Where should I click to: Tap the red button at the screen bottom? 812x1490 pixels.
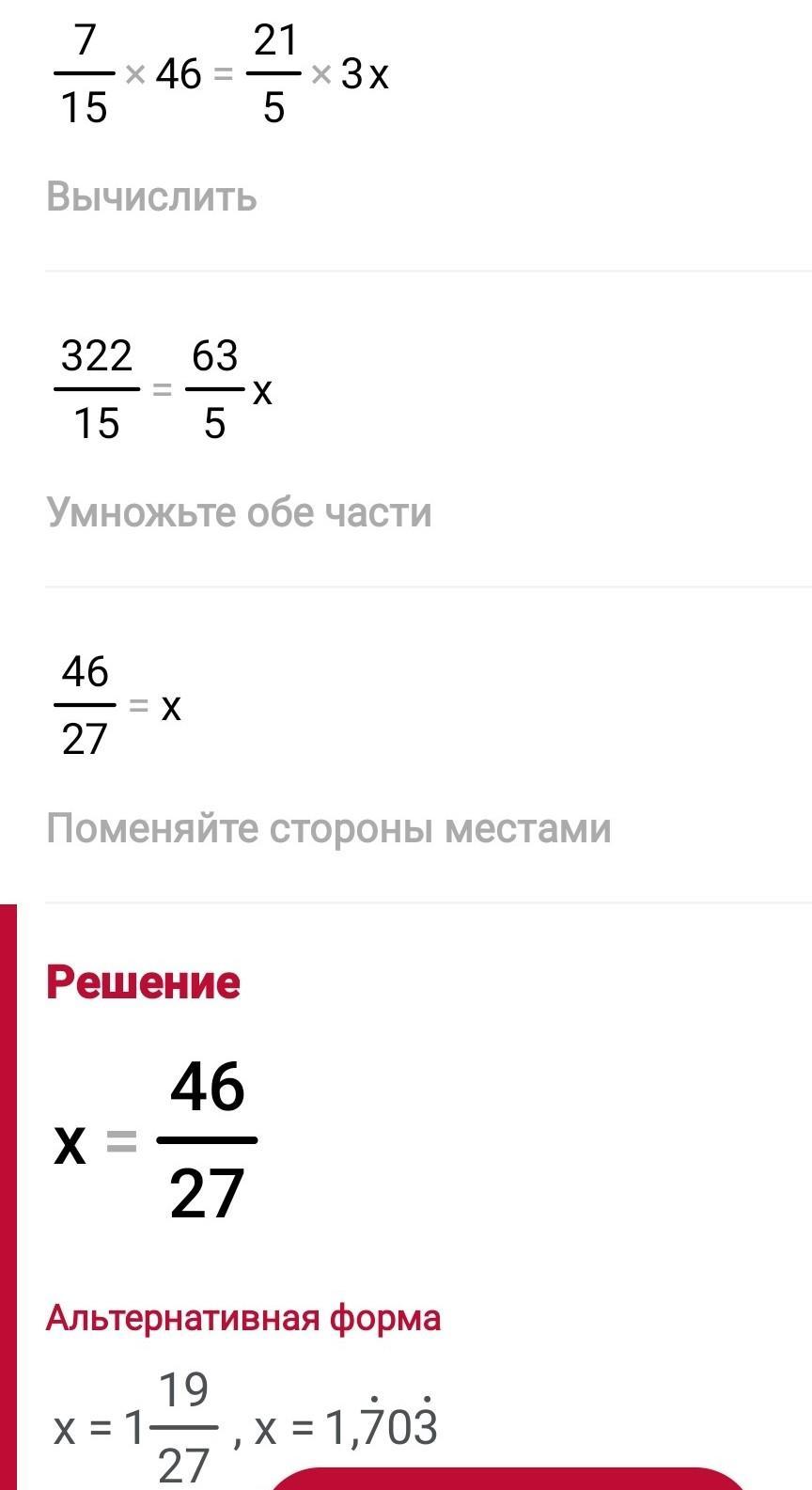click(507, 1478)
